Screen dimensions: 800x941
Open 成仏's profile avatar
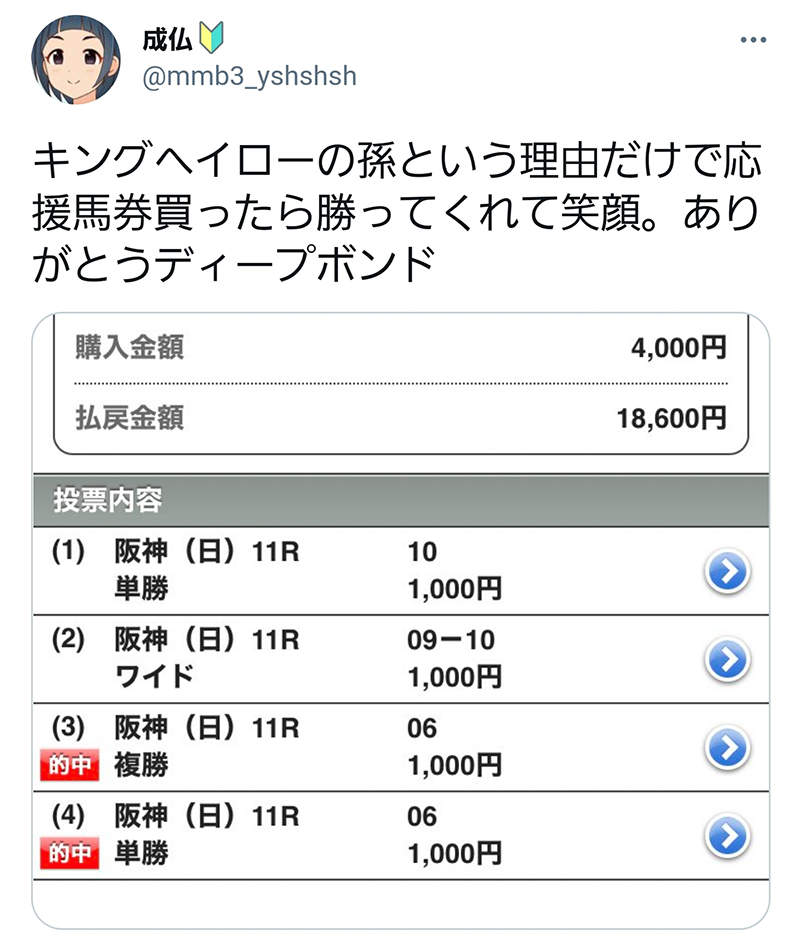coord(75,61)
